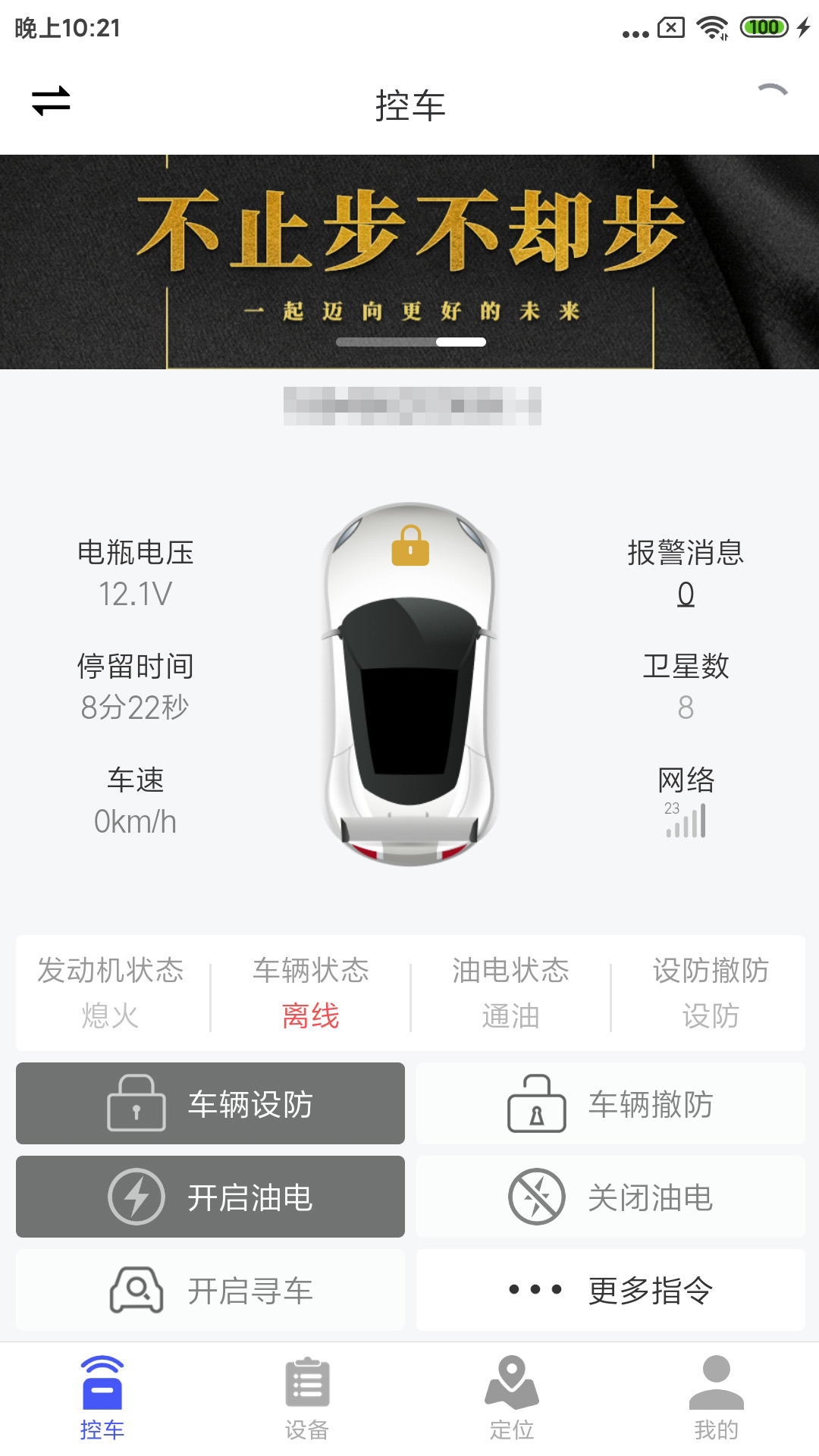Tap the unlocked padlock icon next to 车辆撤防
The image size is (819, 1456).
tap(537, 1104)
